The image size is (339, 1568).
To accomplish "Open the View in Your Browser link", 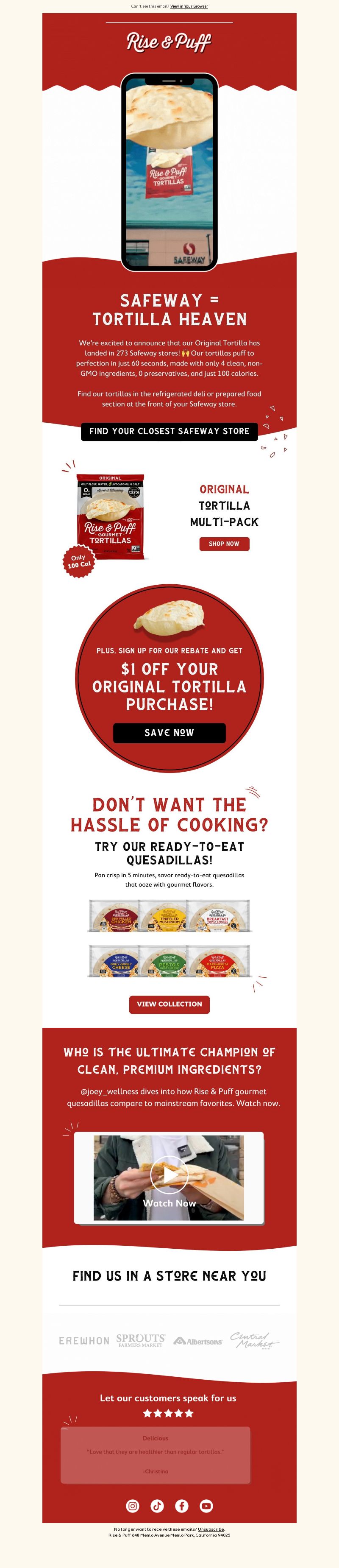I will 189,6.
